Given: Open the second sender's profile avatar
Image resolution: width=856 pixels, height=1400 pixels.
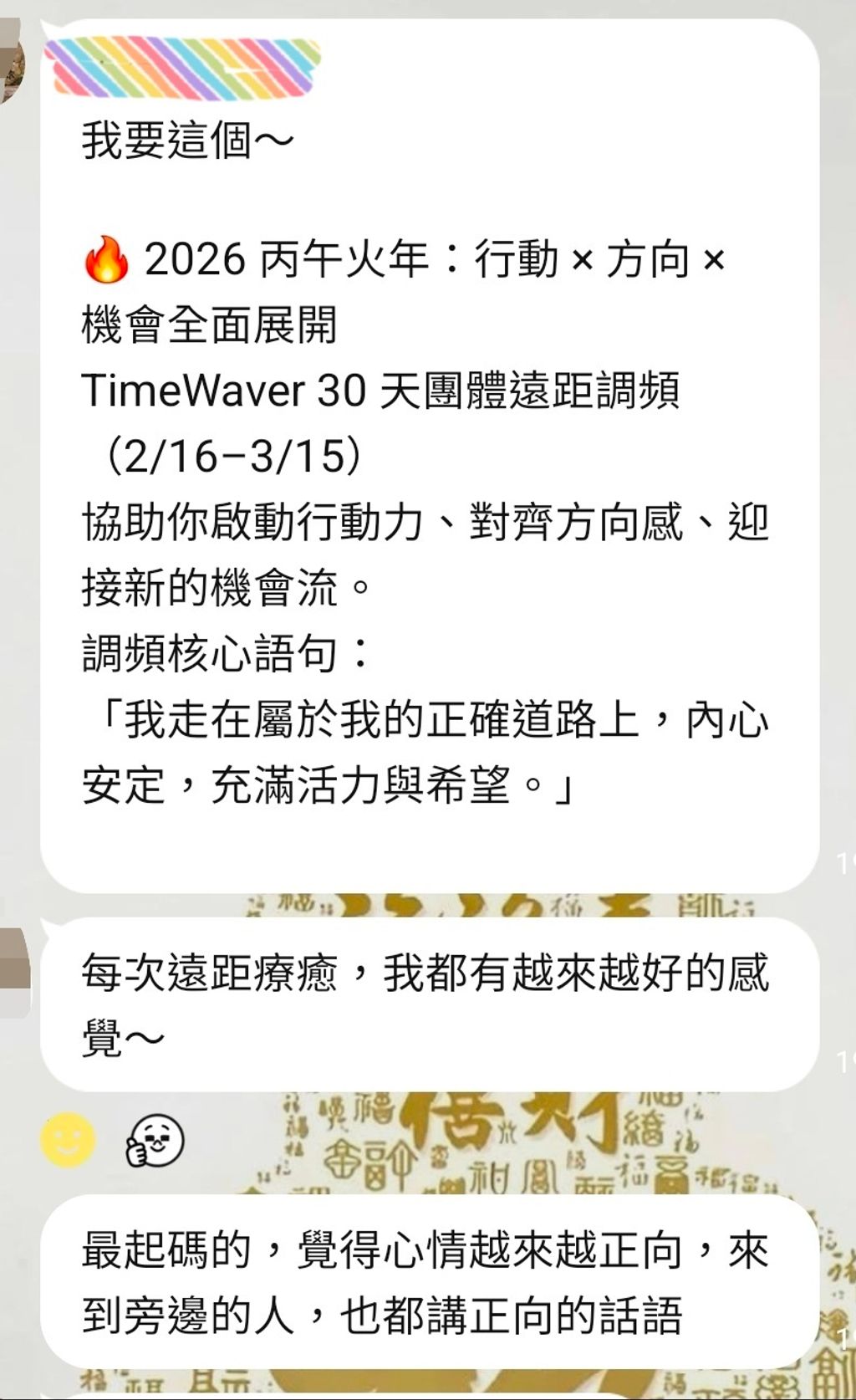Looking at the screenshot, I should 13,958.
